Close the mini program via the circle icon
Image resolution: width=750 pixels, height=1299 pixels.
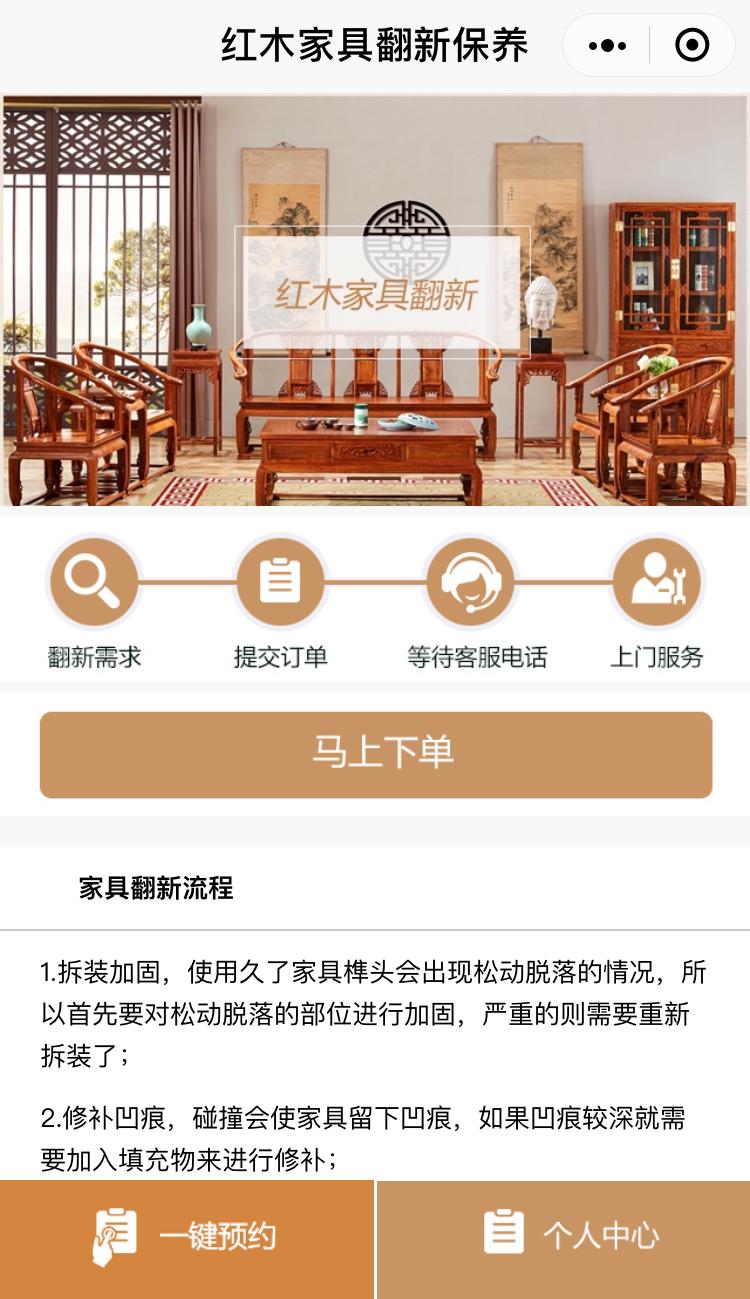coord(692,46)
